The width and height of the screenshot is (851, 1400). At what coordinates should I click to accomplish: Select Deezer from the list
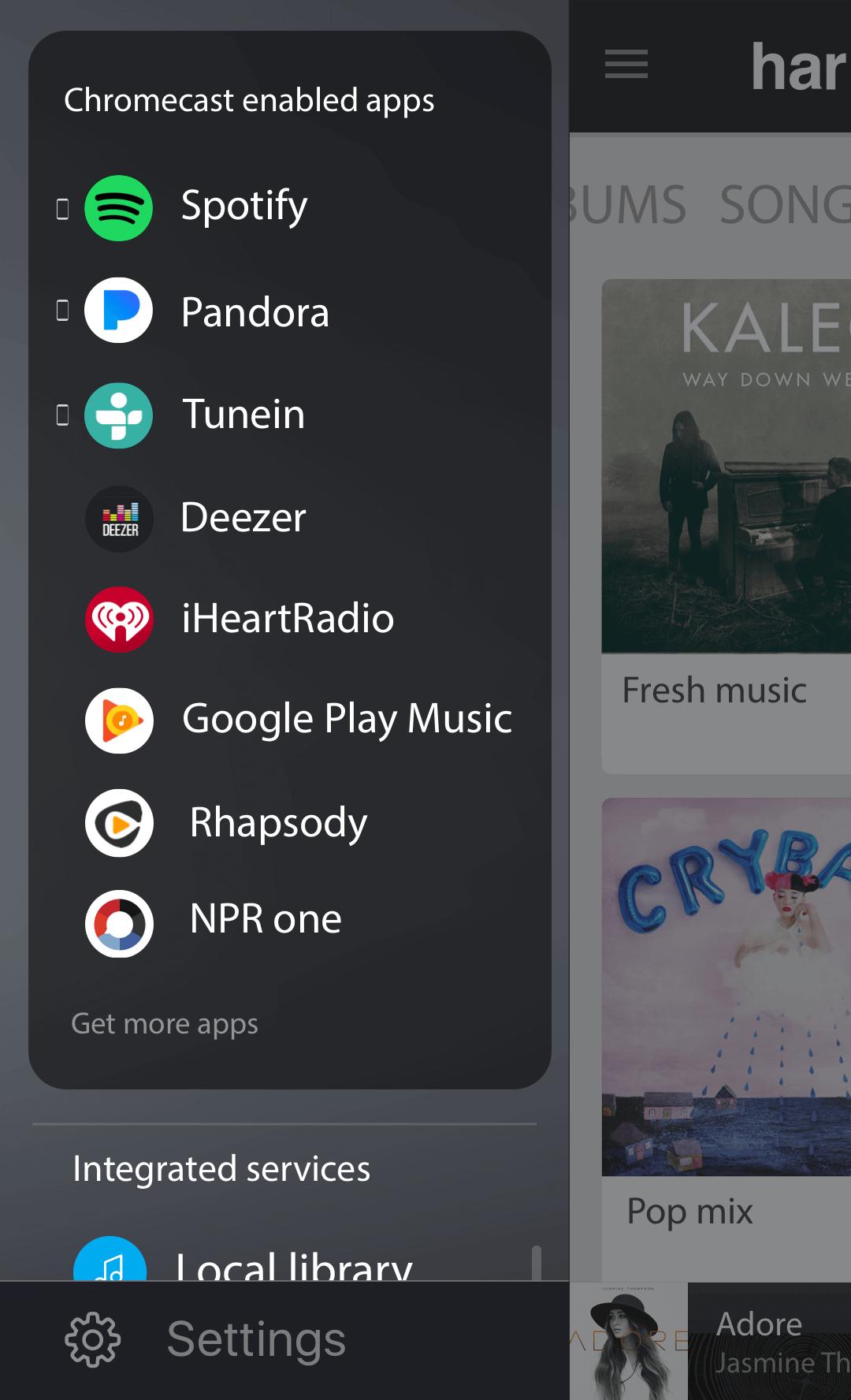[x=243, y=518]
